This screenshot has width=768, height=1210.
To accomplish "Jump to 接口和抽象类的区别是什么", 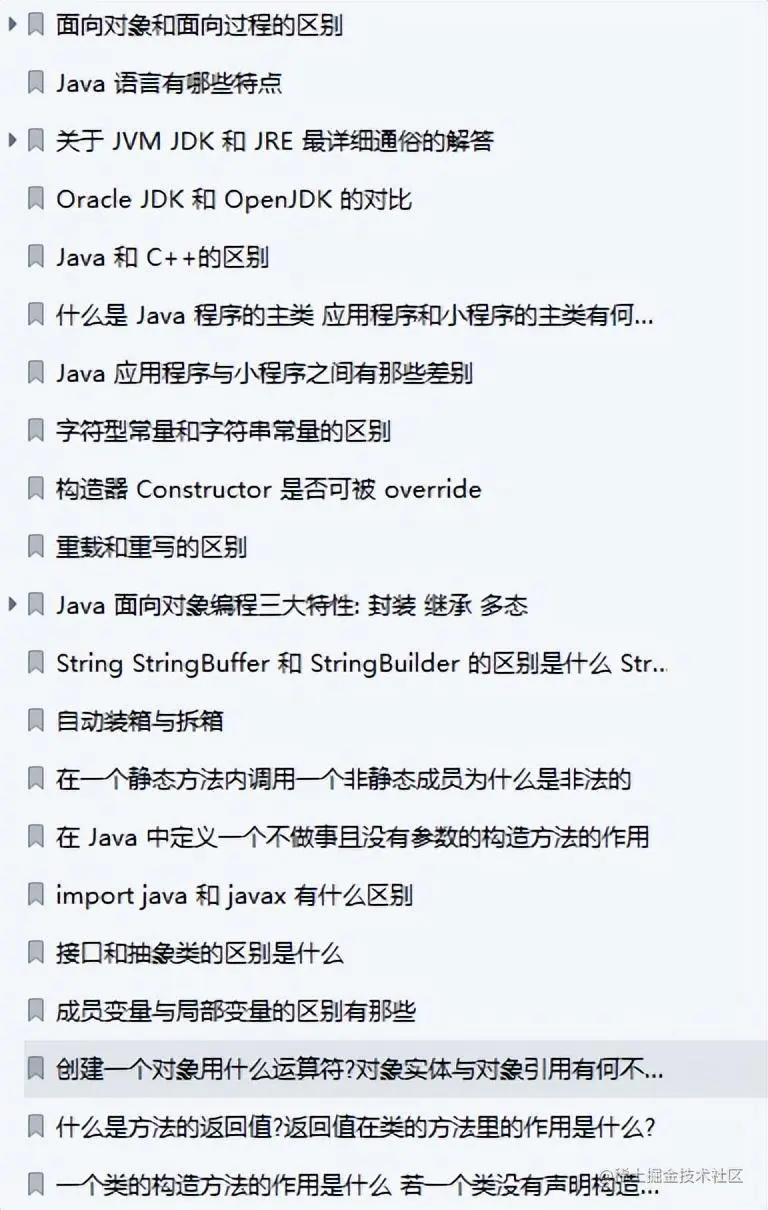I will pos(199,953).
